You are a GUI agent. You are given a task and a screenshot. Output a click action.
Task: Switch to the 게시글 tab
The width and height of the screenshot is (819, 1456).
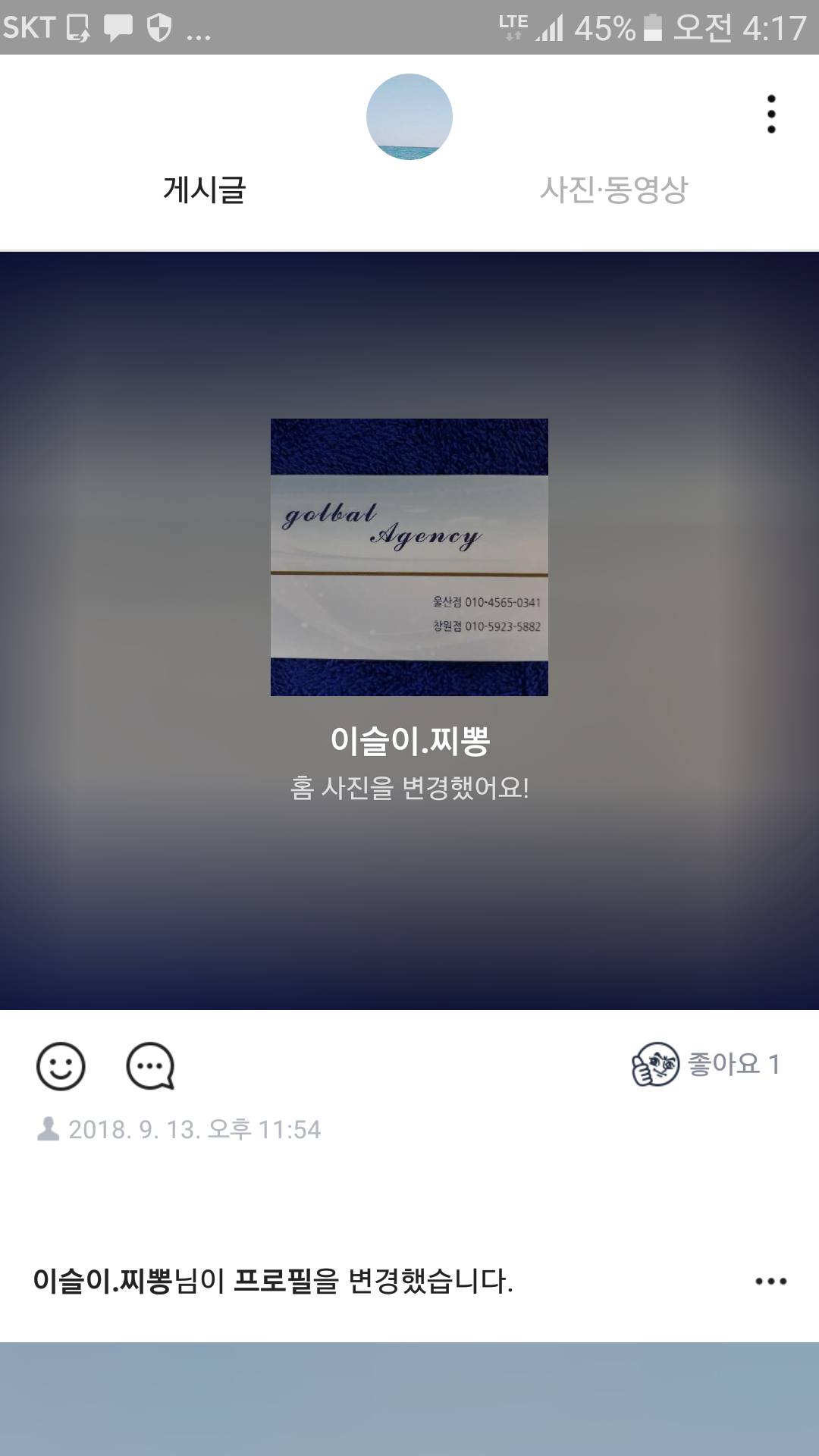(x=205, y=190)
